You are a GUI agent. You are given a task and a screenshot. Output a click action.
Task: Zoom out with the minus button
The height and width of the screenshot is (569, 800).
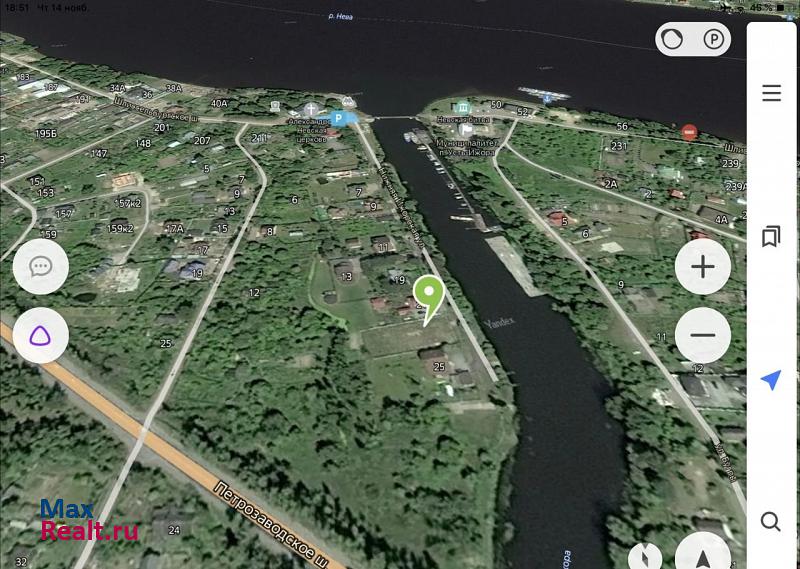(x=703, y=335)
